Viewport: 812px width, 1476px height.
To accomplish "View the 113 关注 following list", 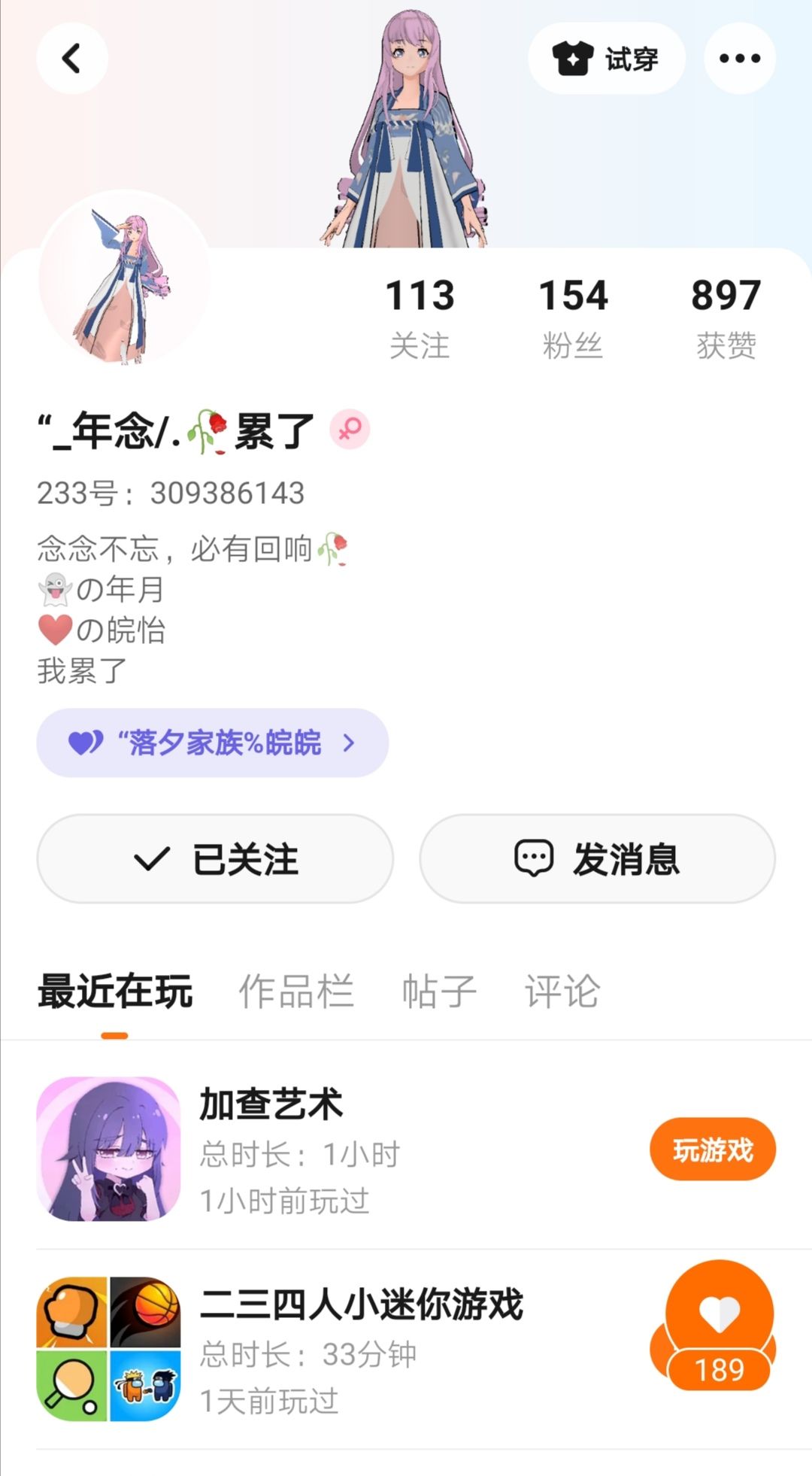I will coord(420,316).
